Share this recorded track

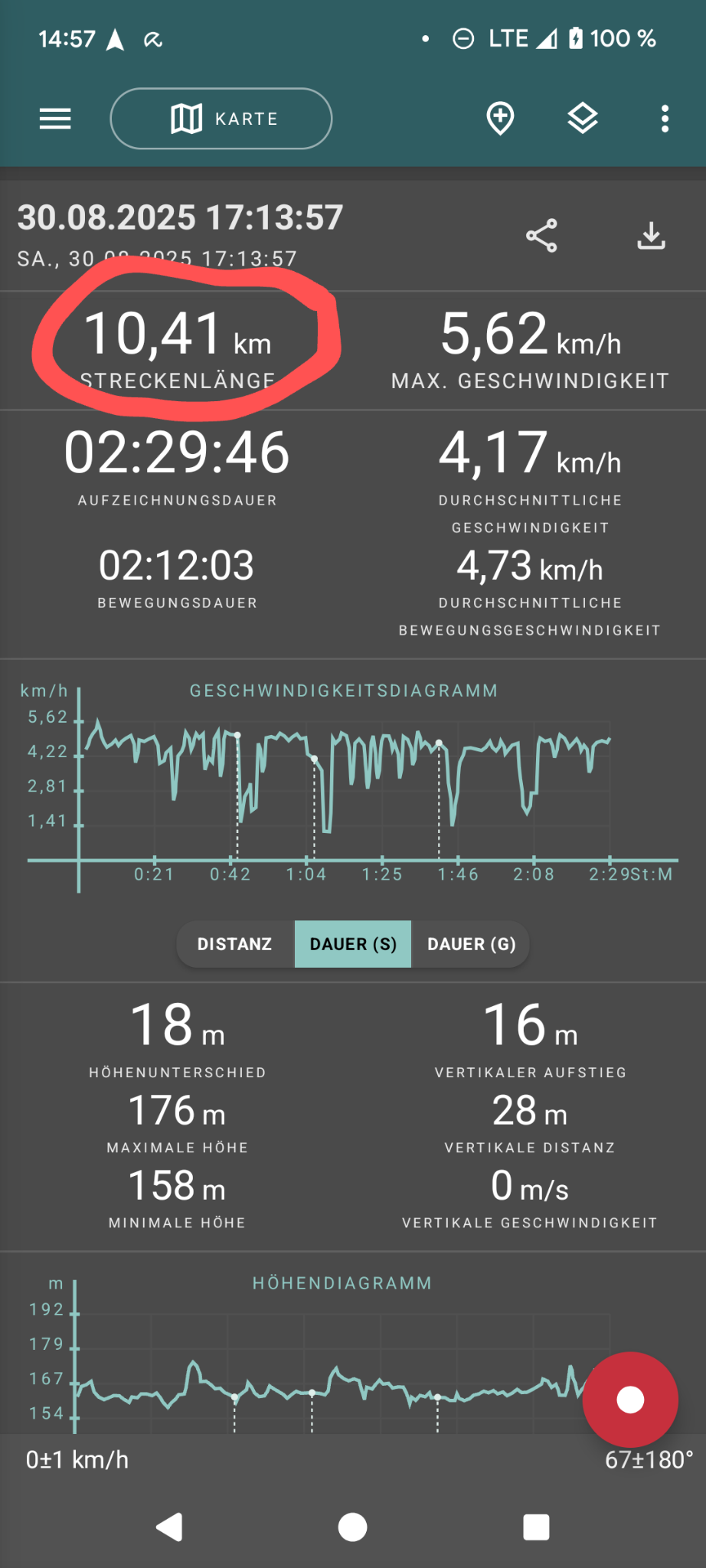point(541,236)
